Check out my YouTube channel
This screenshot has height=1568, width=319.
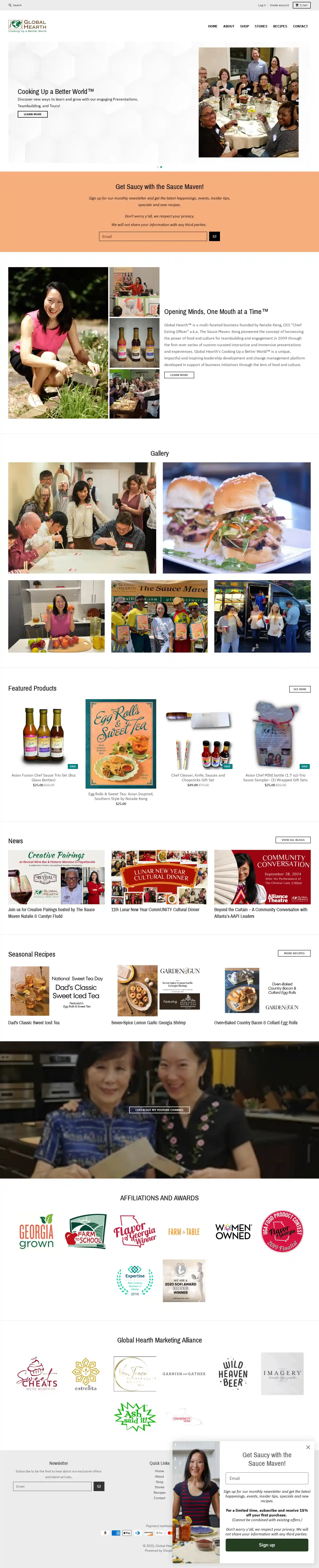point(159,1110)
